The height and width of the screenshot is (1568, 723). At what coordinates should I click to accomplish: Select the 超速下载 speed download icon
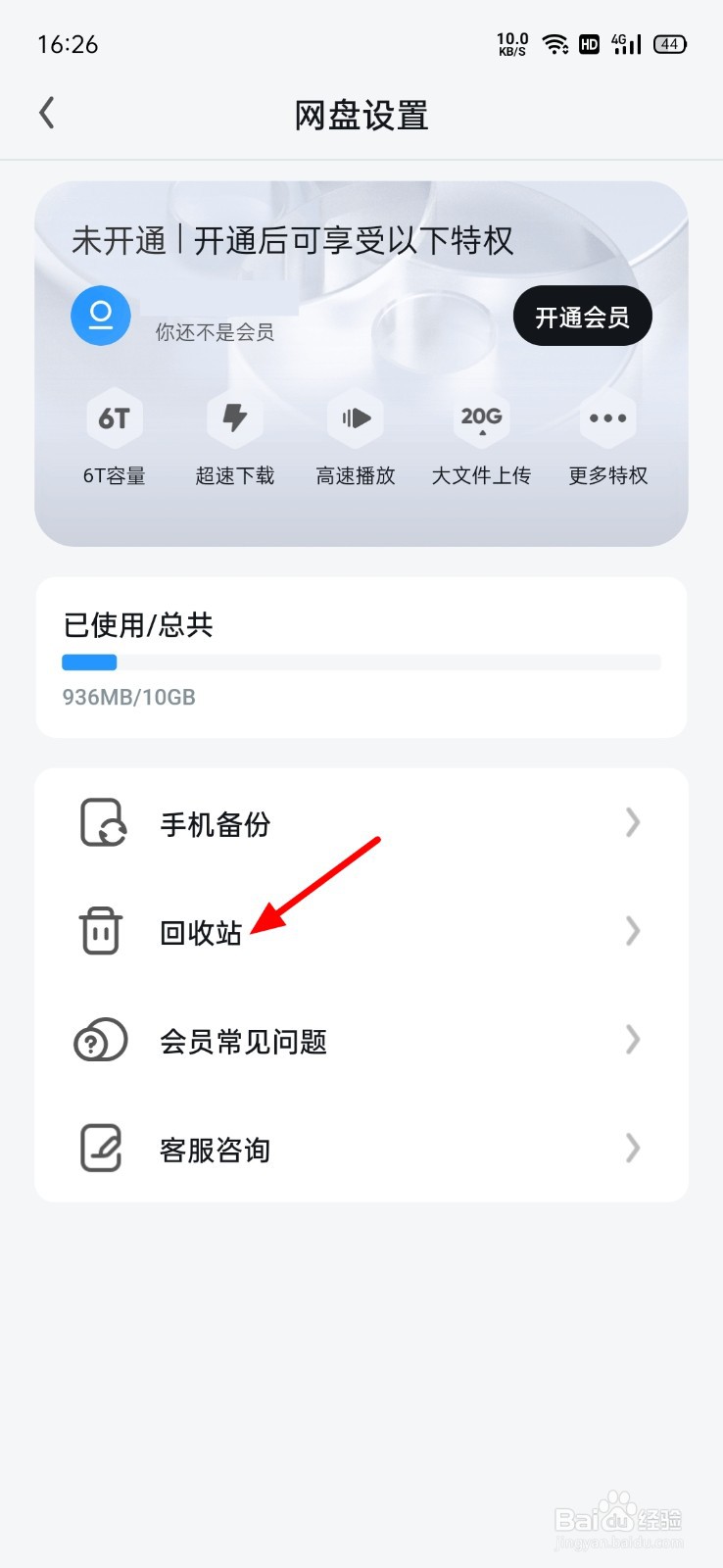(x=234, y=419)
